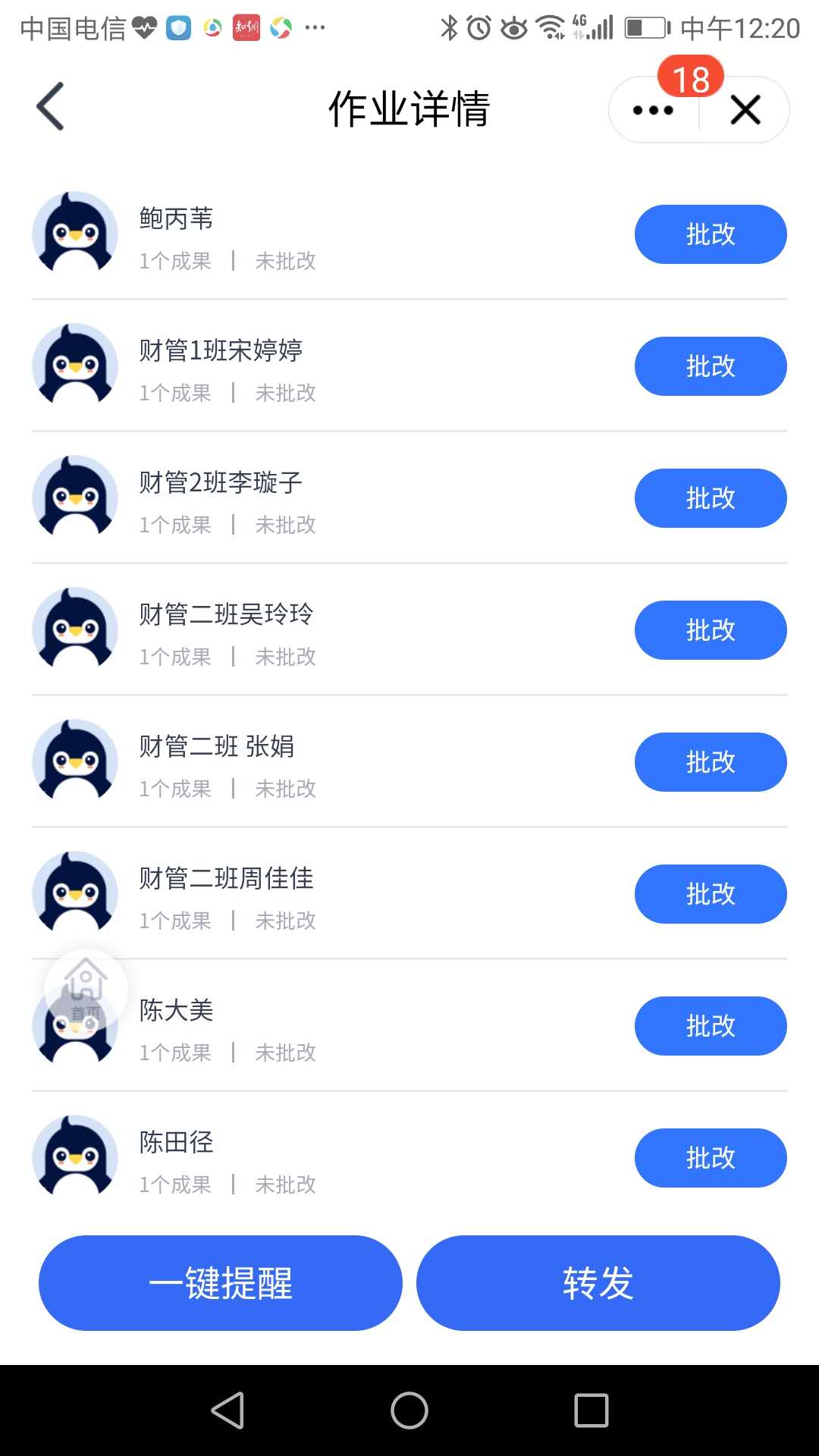Screen dimensions: 819x1456
Task: Tap 批改 next to 财管二班 张娟
Action: point(710,762)
